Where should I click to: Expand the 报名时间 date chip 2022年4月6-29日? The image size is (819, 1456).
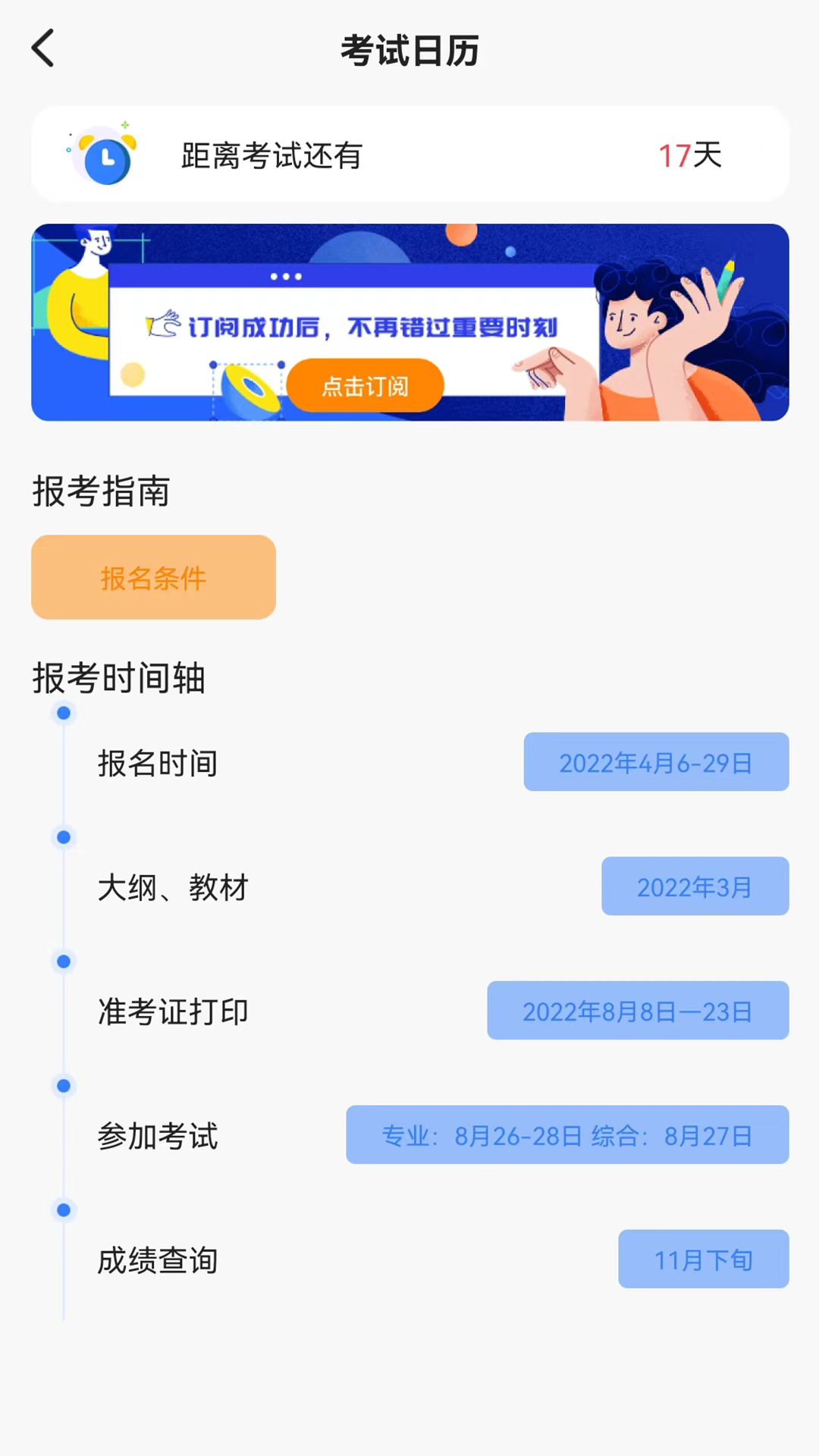[655, 762]
